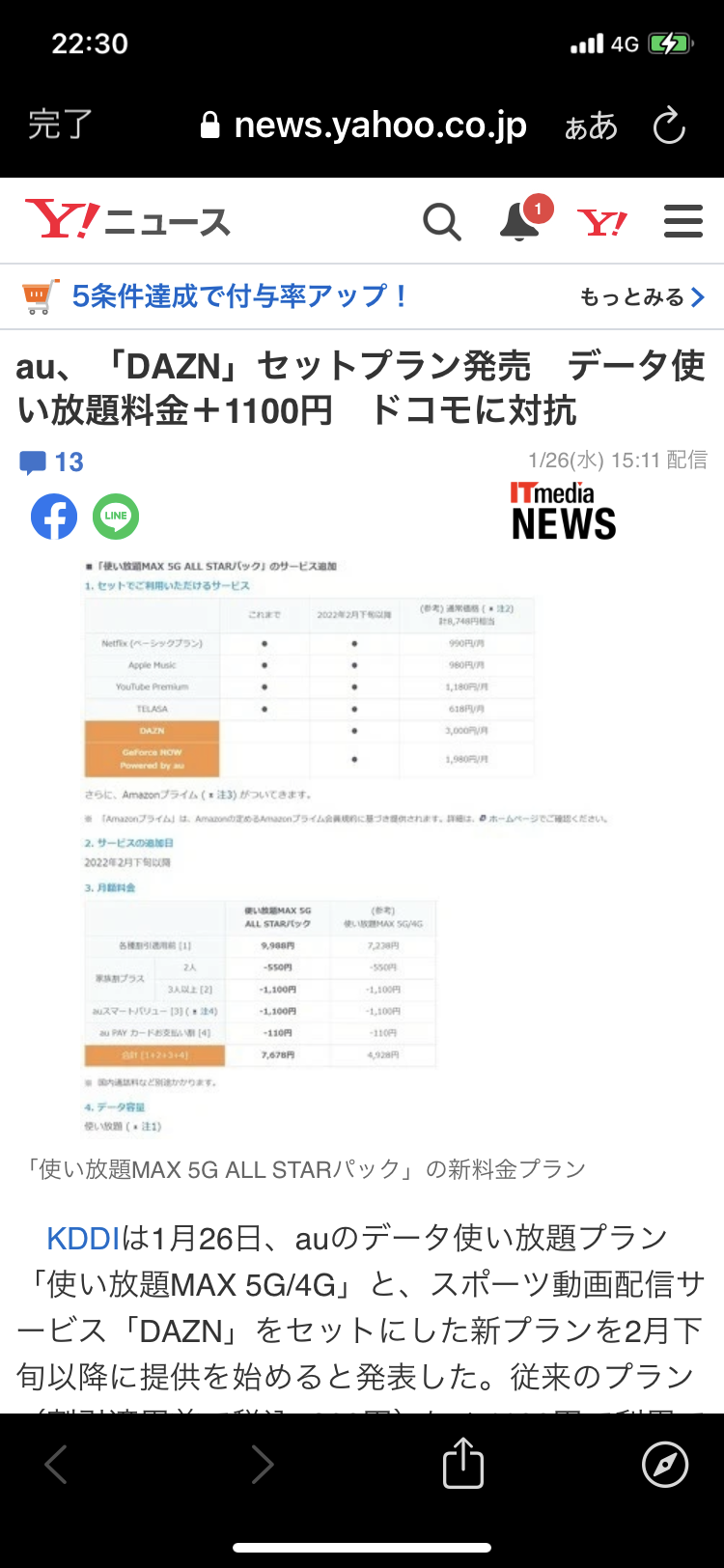Open the Yahoo!ニュース home logo
Screen dimensions: 724x1568
127,221
